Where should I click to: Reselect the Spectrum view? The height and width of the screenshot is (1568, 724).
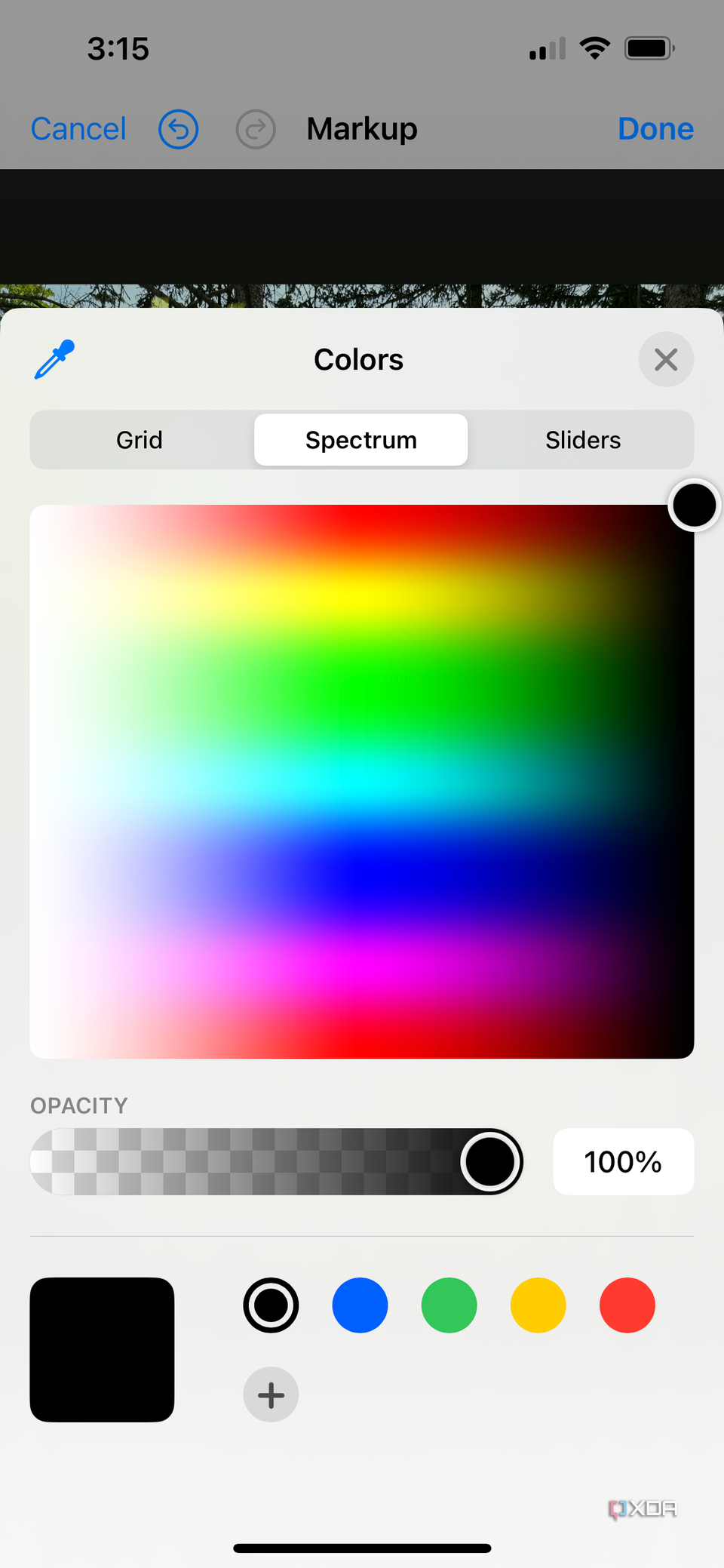360,439
